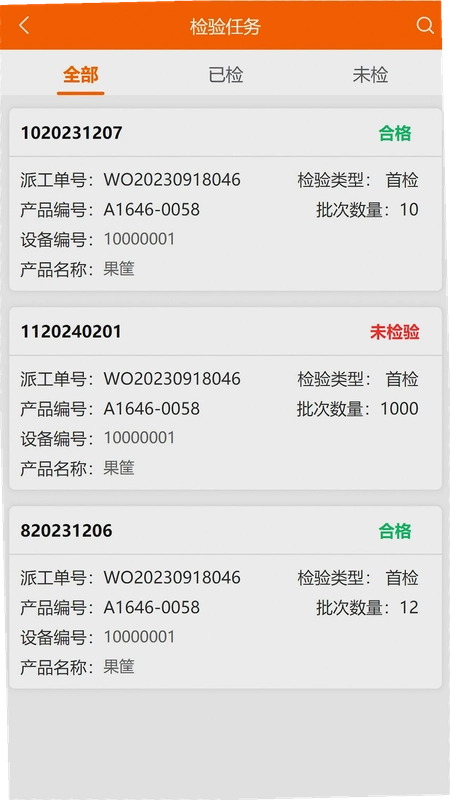
Task: Open the uninspected task 1120240201
Action: click(226, 398)
